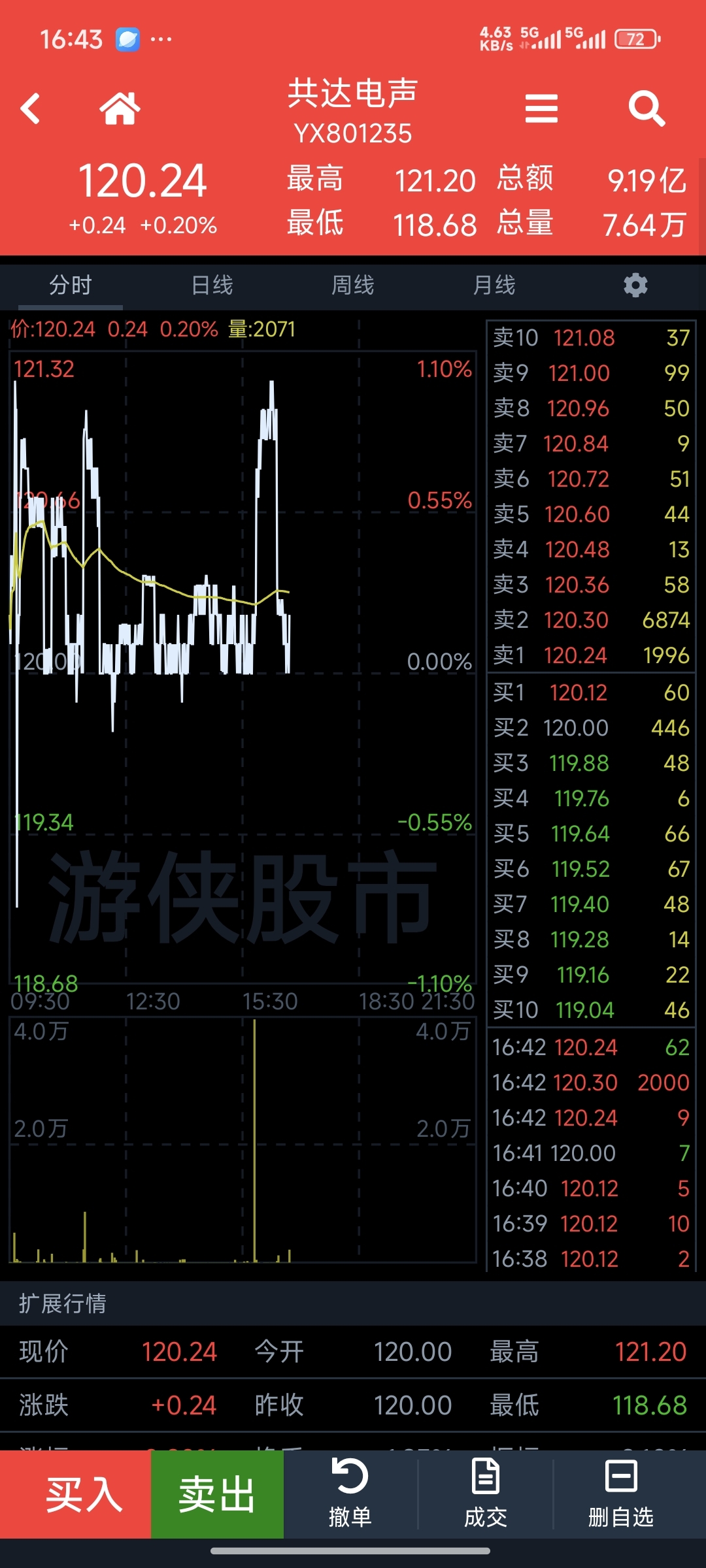Switch to the 日线 chart tab
The width and height of the screenshot is (706, 1568).
click(212, 286)
